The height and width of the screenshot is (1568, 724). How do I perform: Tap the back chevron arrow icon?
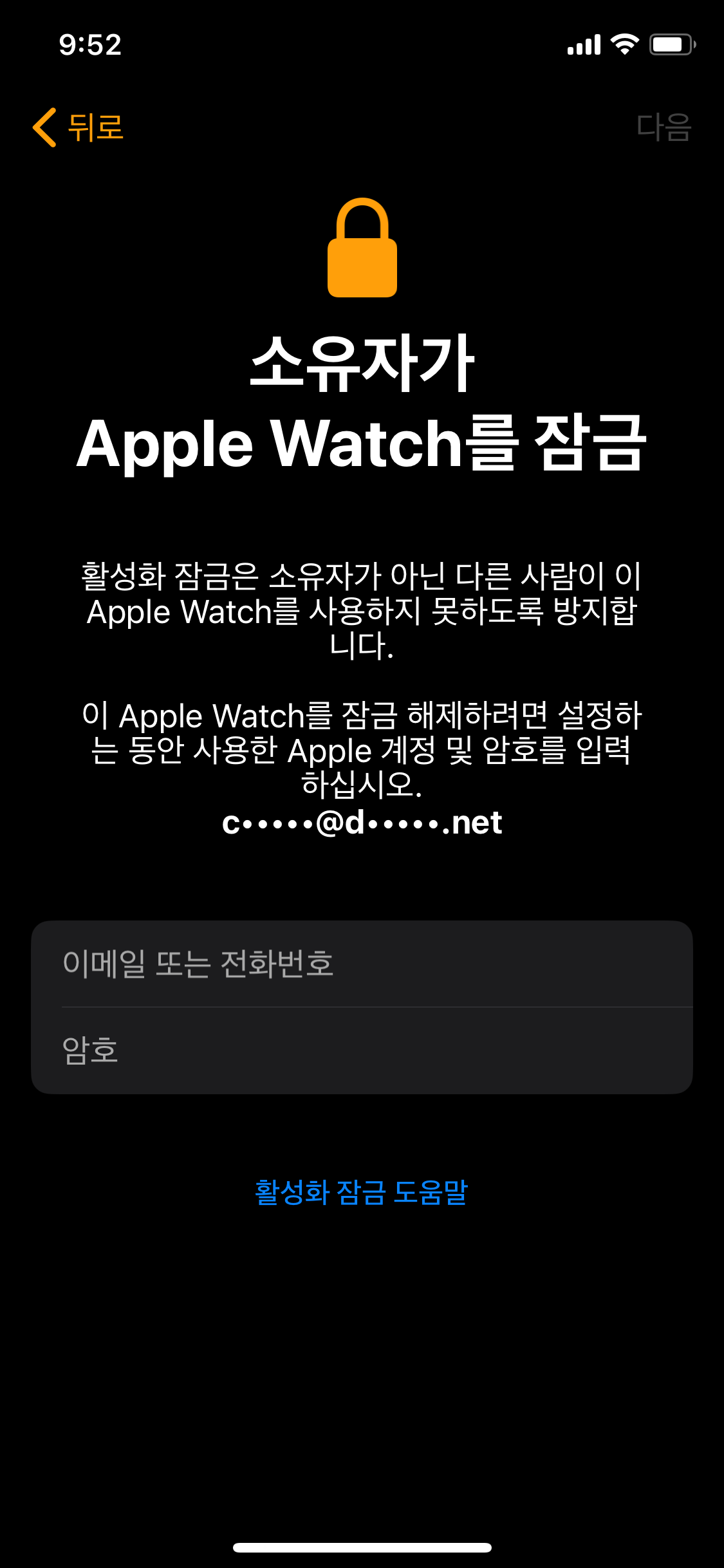44,127
